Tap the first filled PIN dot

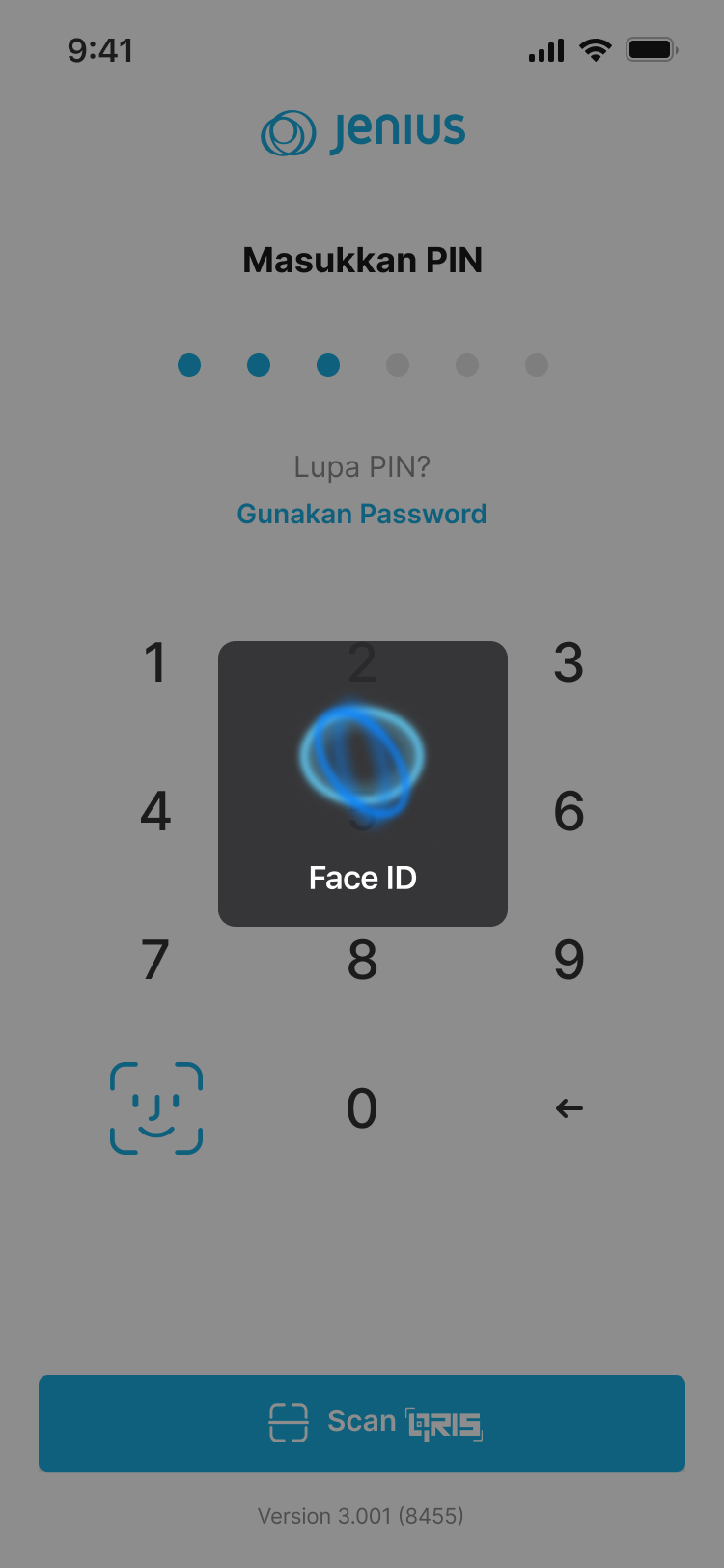(188, 365)
